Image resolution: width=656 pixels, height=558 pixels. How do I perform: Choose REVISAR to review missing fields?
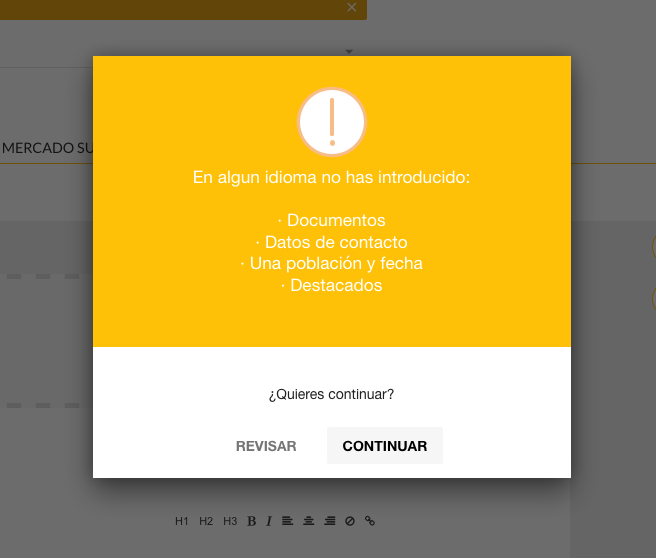[x=266, y=446]
